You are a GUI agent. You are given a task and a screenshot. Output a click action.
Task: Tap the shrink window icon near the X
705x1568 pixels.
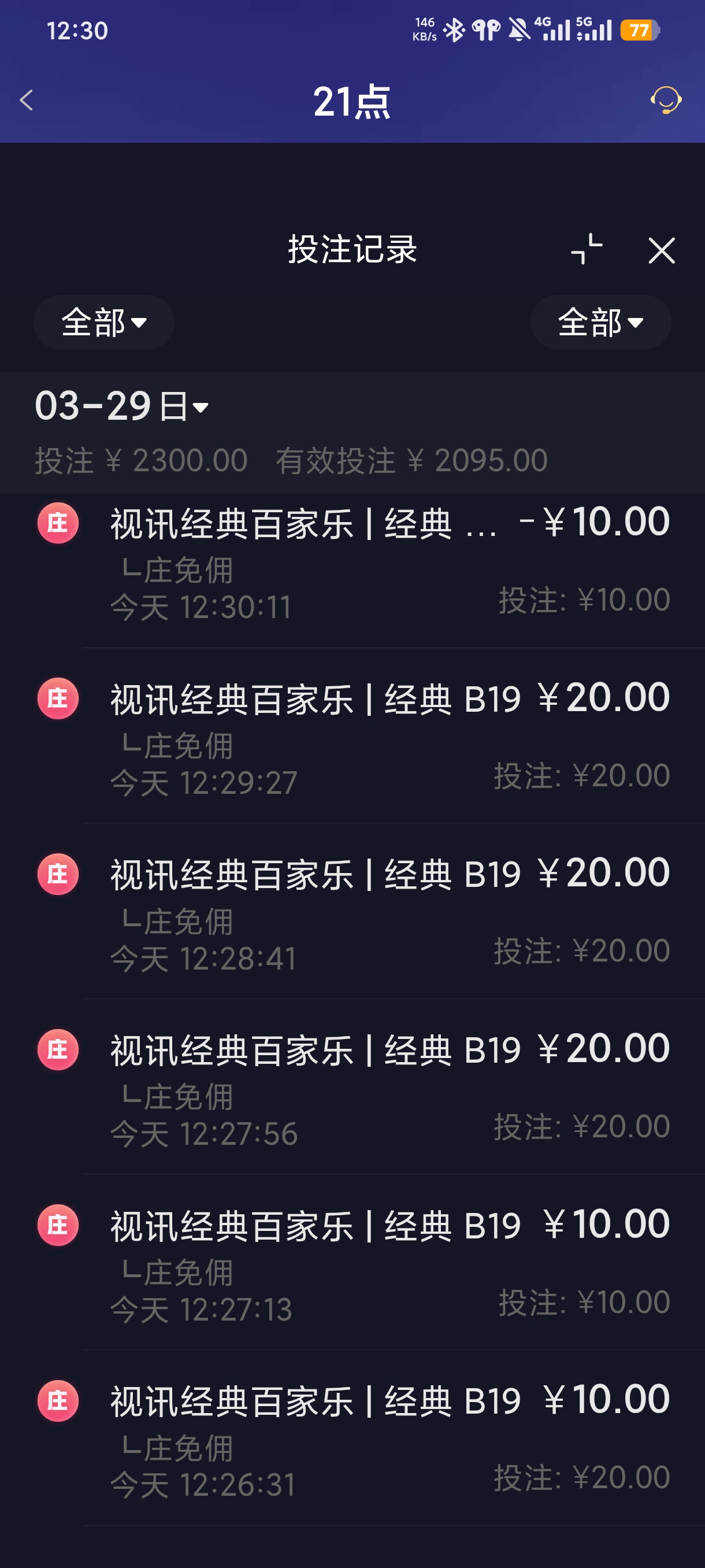pyautogui.click(x=588, y=251)
